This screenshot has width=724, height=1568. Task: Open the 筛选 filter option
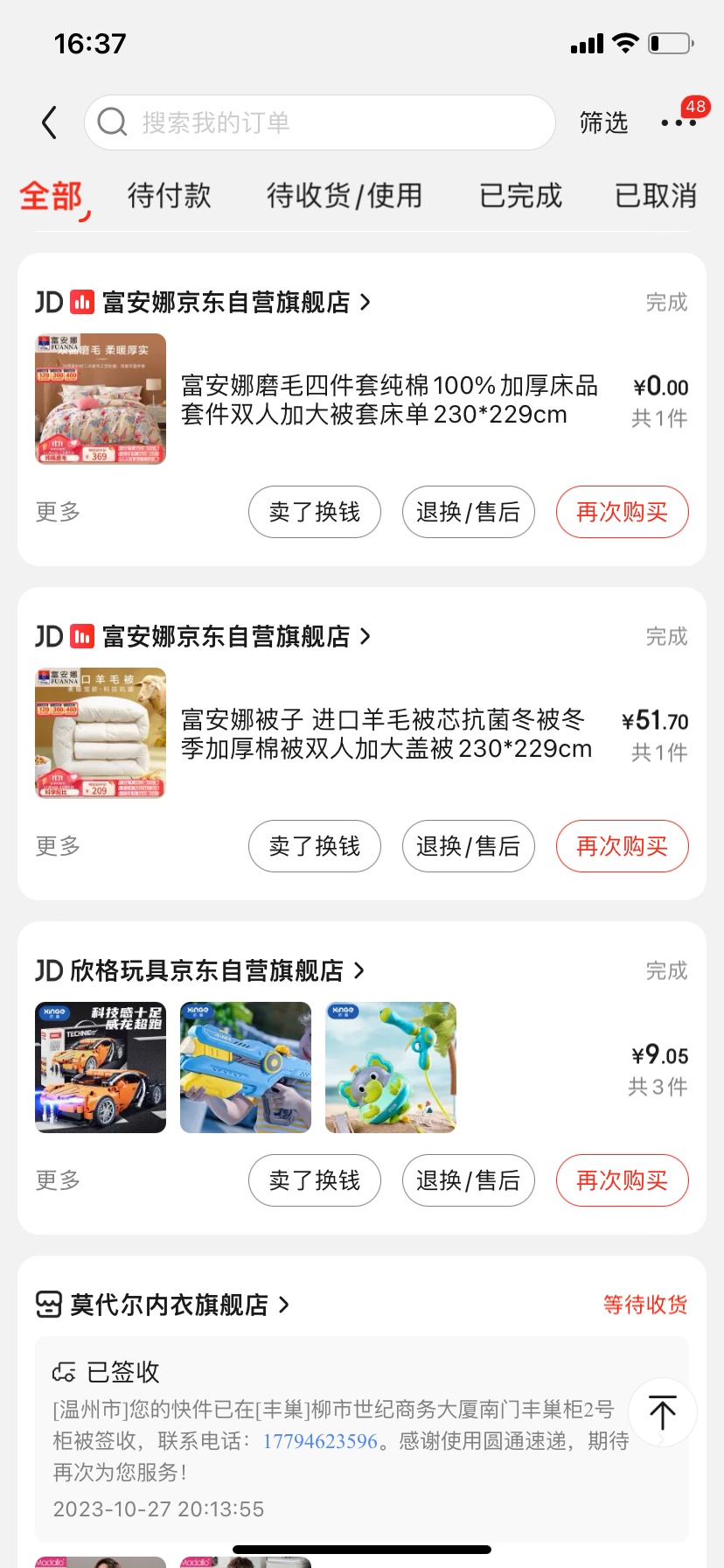coord(603,122)
